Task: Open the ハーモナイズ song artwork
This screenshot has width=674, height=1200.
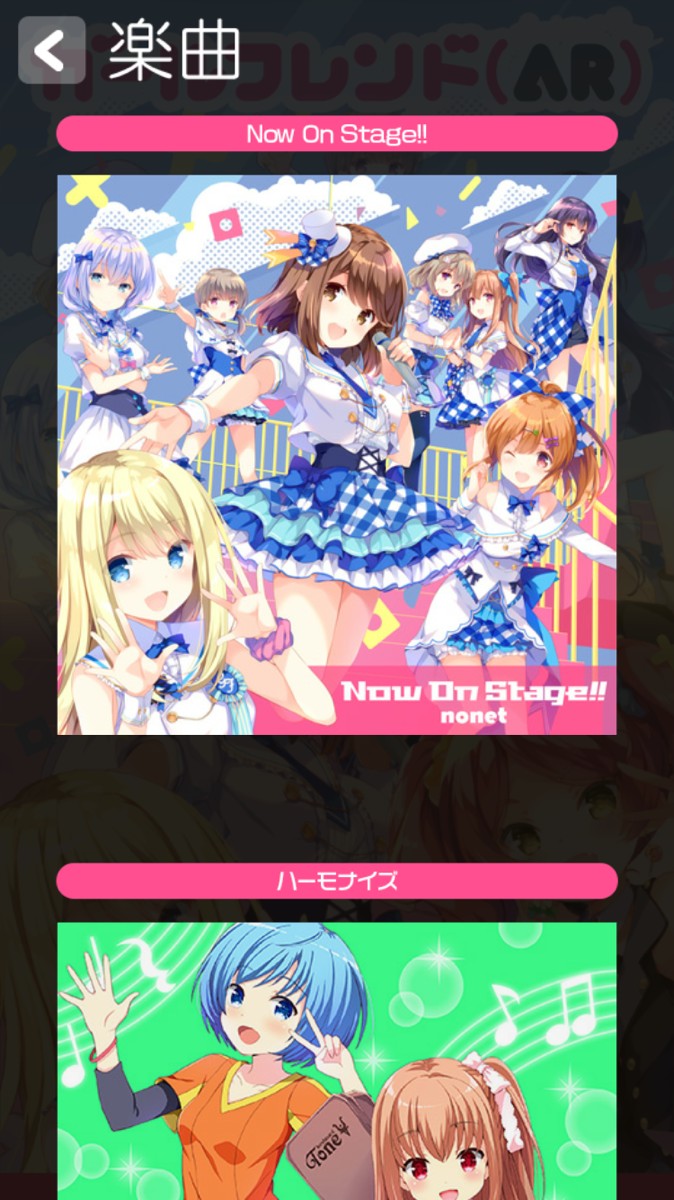Action: 337,1060
